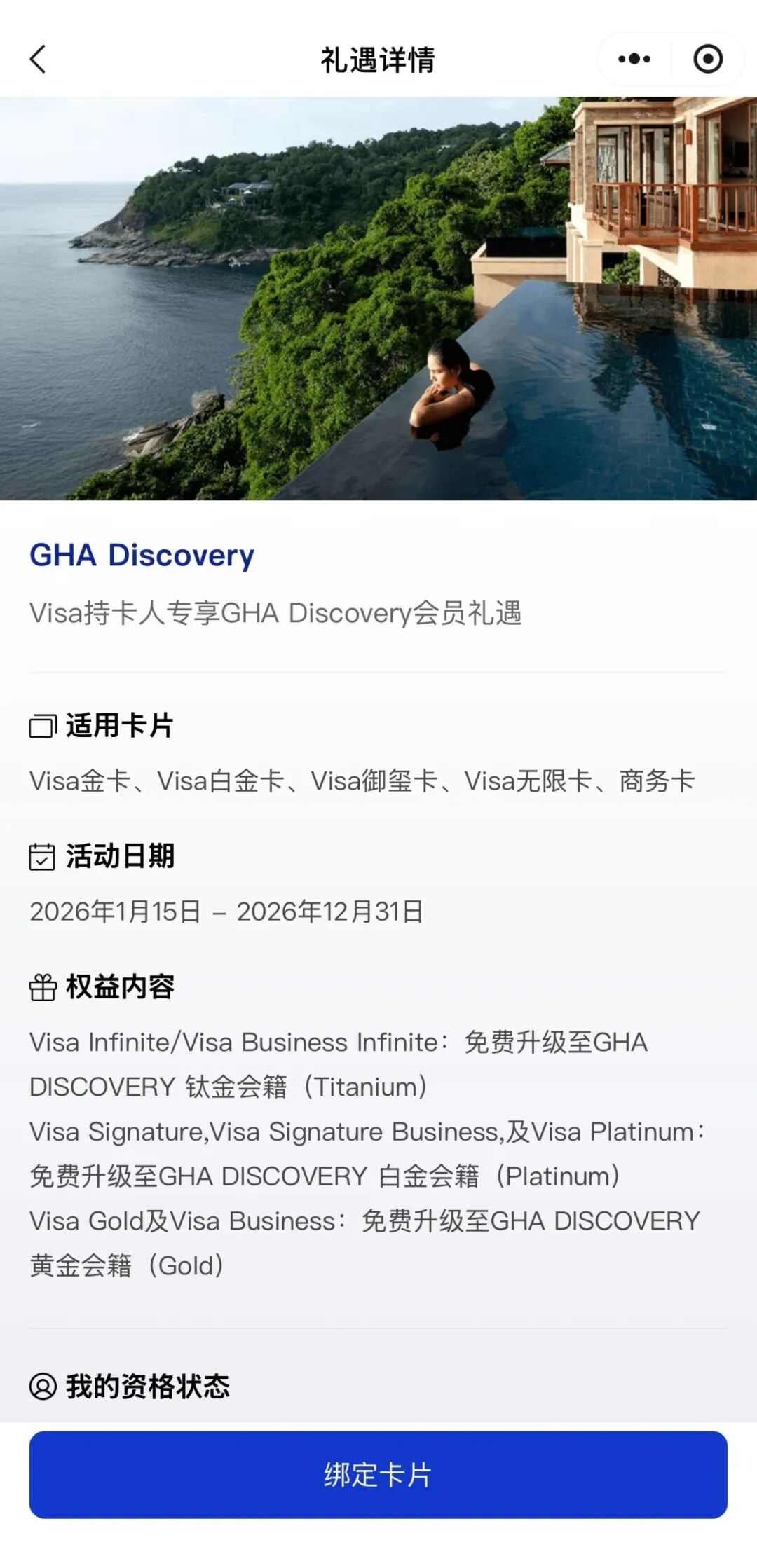This screenshot has height=1568, width=757.
Task: Go back from the 礼遇详情 page
Action: click(38, 60)
